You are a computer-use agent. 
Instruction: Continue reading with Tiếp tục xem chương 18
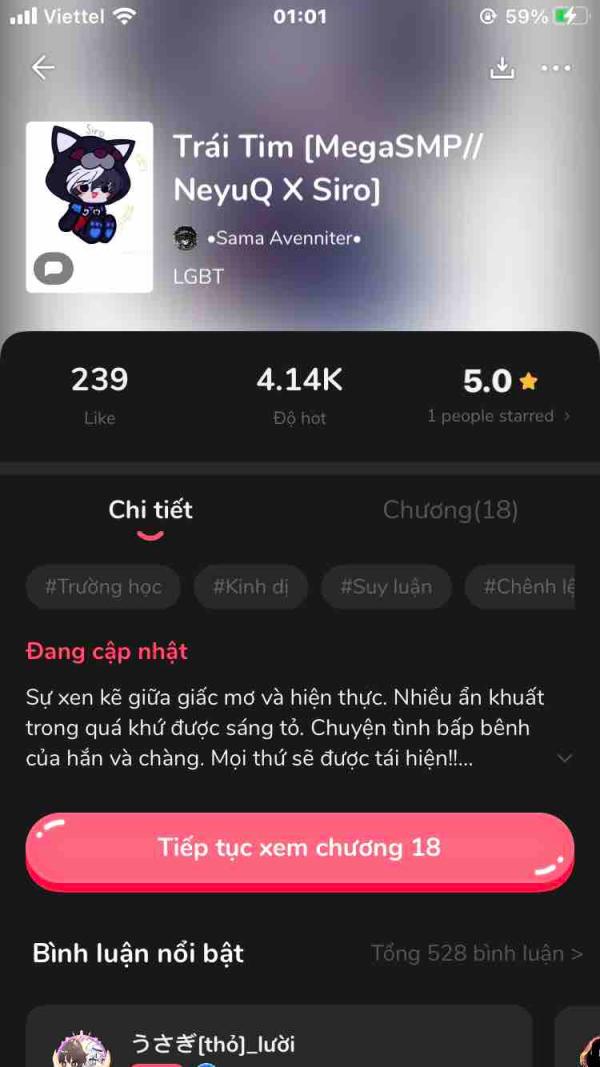tap(299, 848)
